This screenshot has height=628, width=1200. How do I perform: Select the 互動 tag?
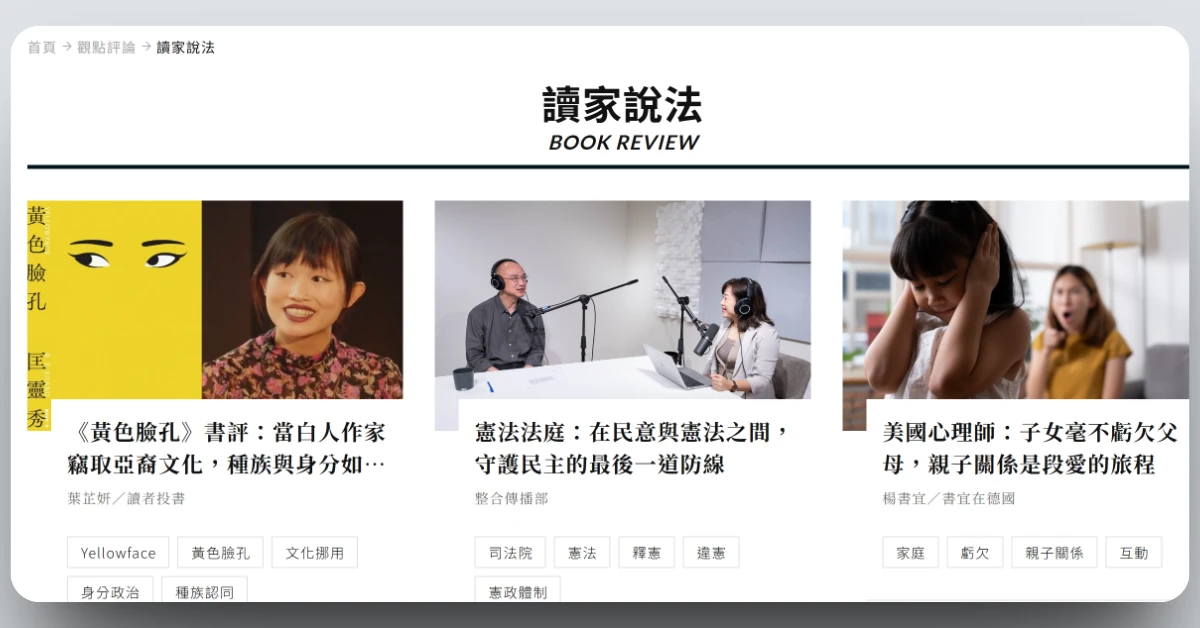[1134, 553]
